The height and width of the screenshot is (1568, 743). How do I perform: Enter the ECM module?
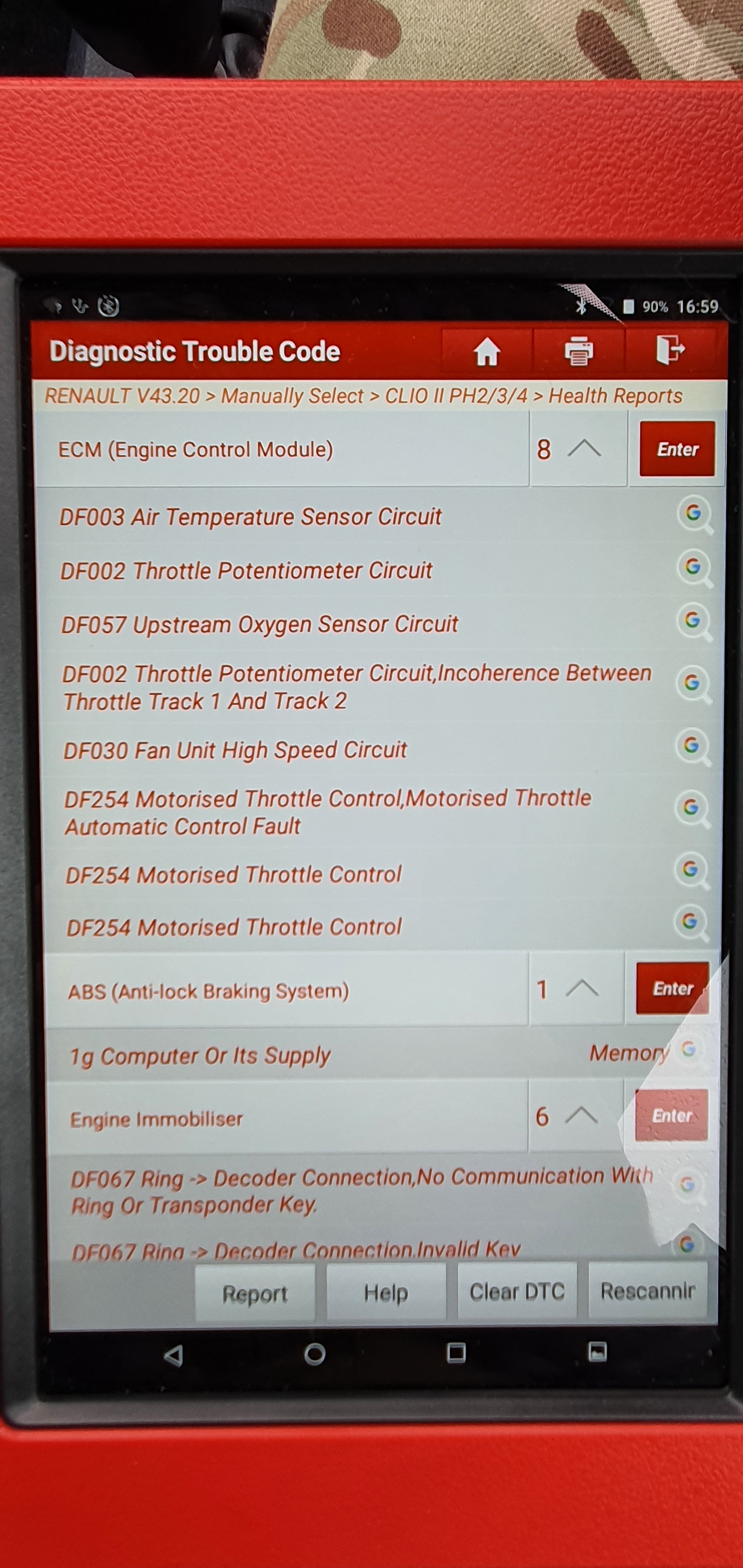click(677, 449)
